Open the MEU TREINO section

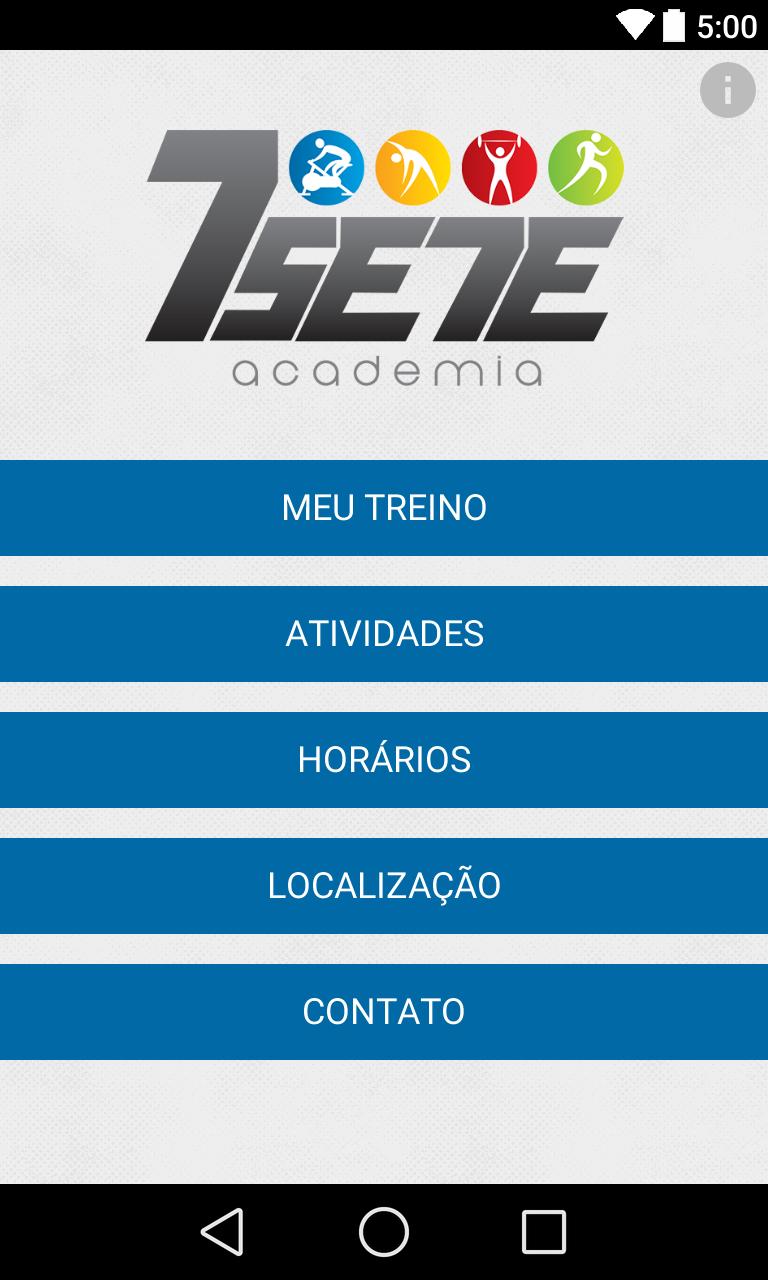pos(384,508)
